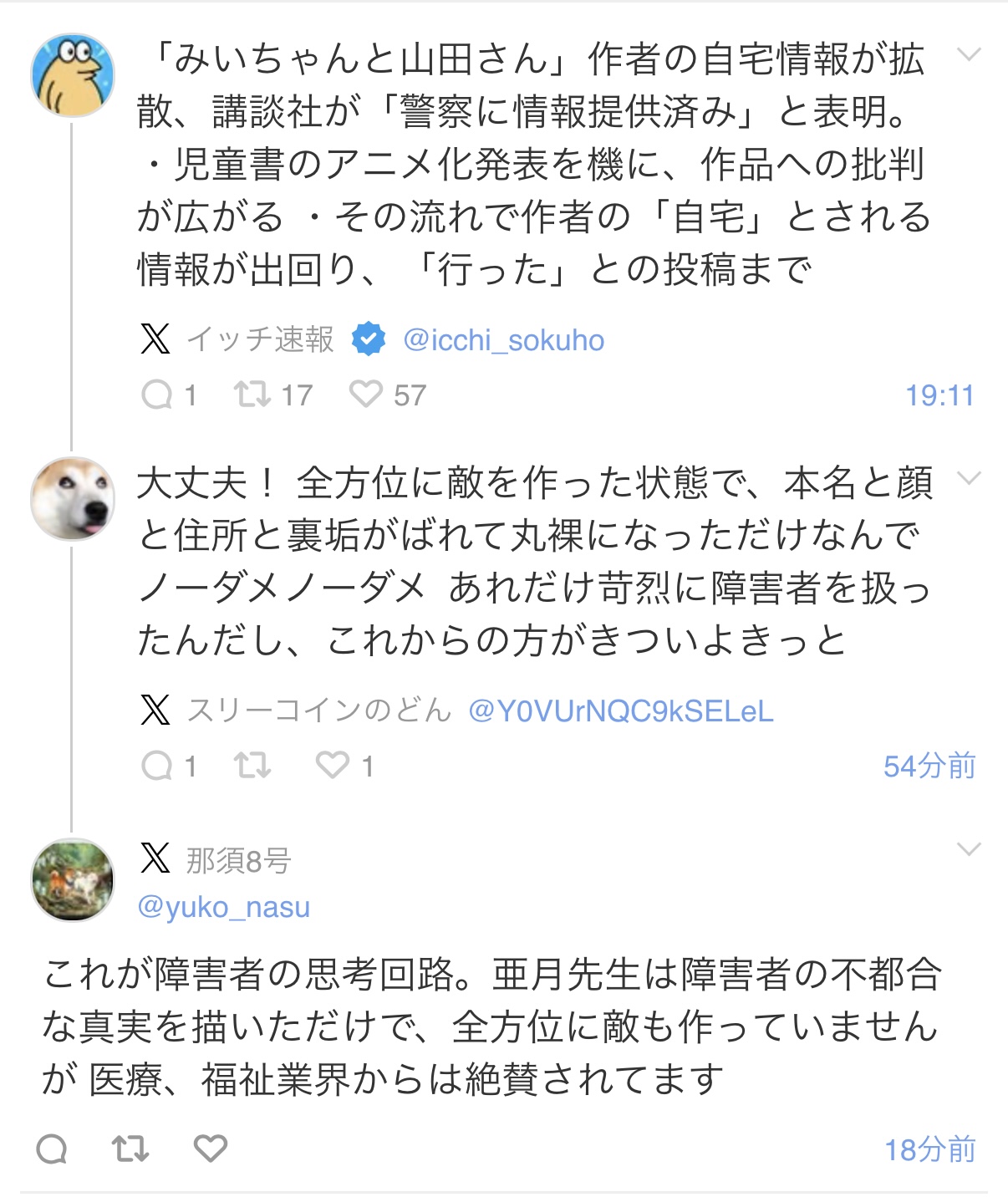1008x1197 pixels.
Task: Reply to 那須8号's tweet
Action: click(x=52, y=1149)
